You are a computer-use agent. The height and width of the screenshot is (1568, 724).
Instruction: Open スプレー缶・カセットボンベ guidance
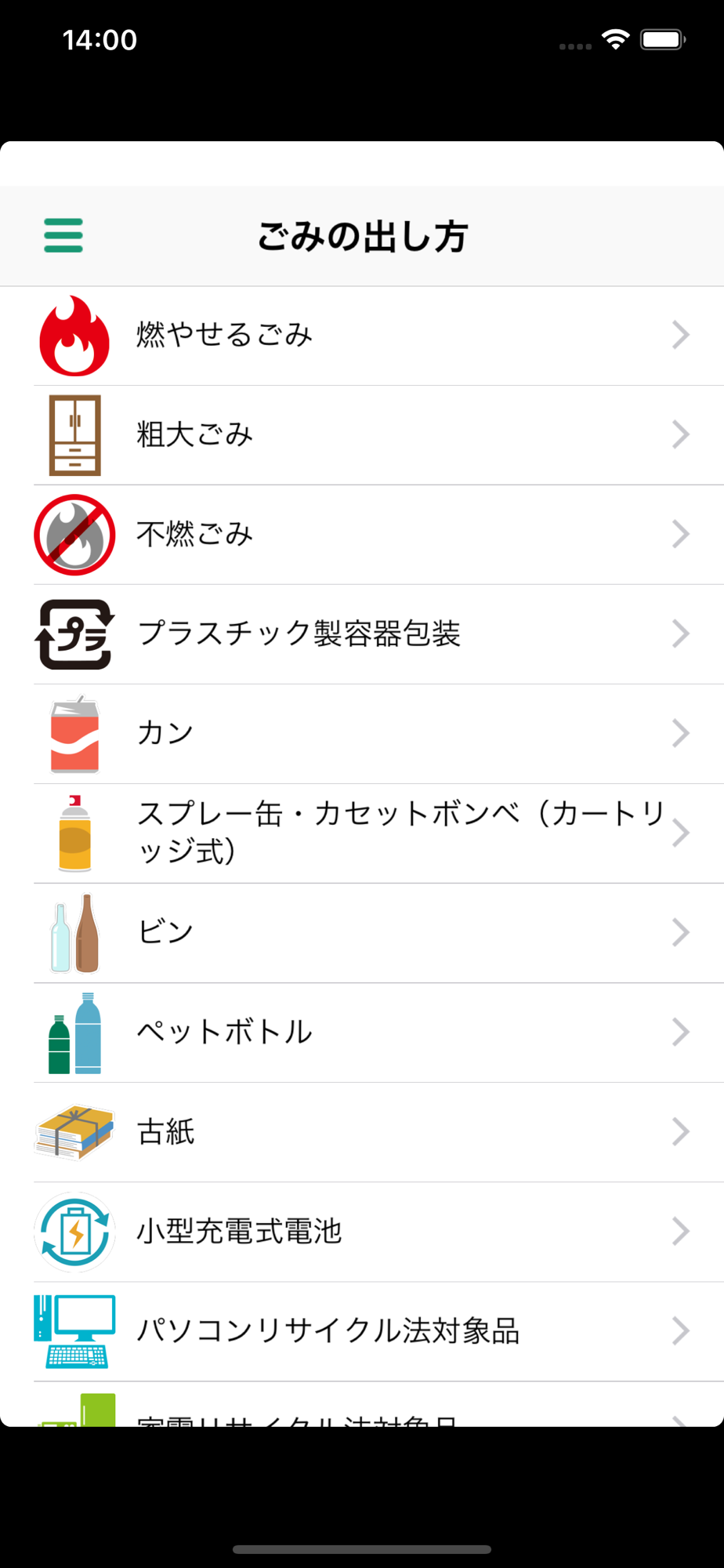pos(360,833)
